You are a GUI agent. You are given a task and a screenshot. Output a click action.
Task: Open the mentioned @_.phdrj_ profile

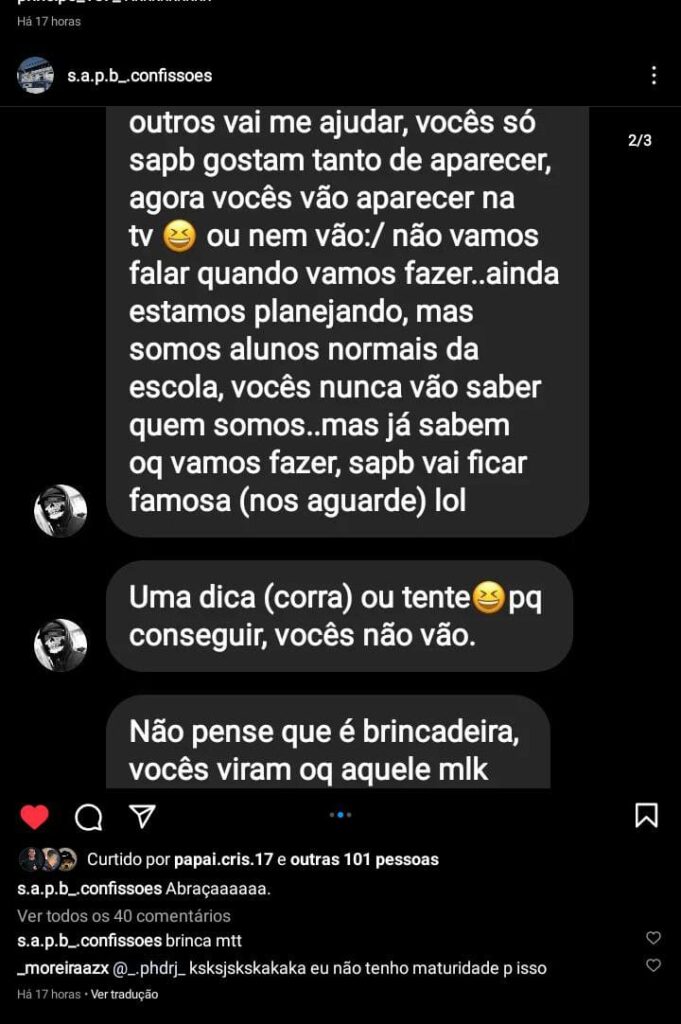tap(156, 968)
